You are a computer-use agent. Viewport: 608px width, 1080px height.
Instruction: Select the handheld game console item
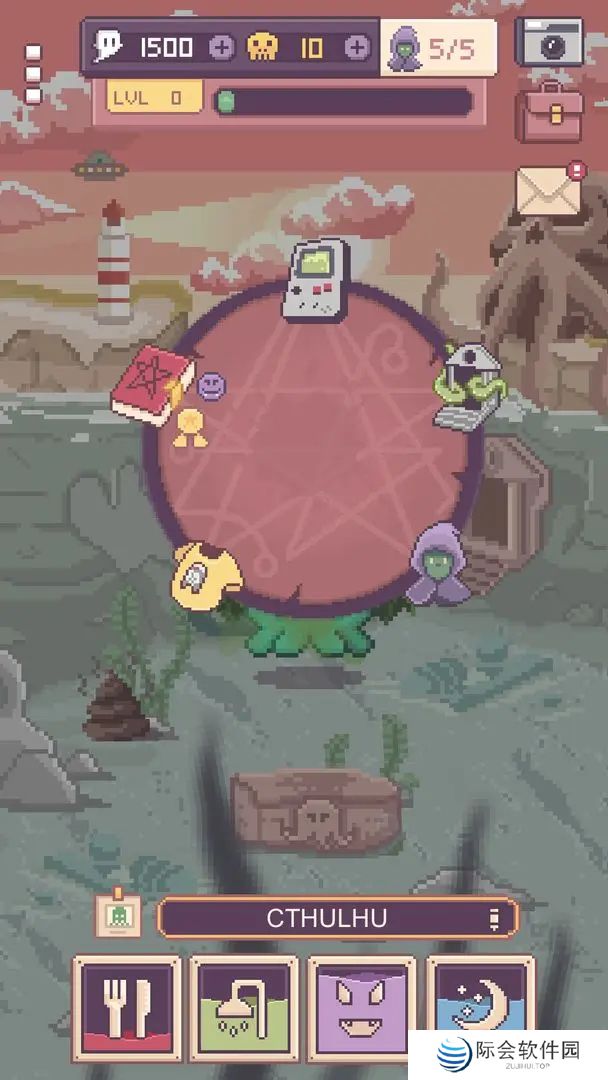314,279
